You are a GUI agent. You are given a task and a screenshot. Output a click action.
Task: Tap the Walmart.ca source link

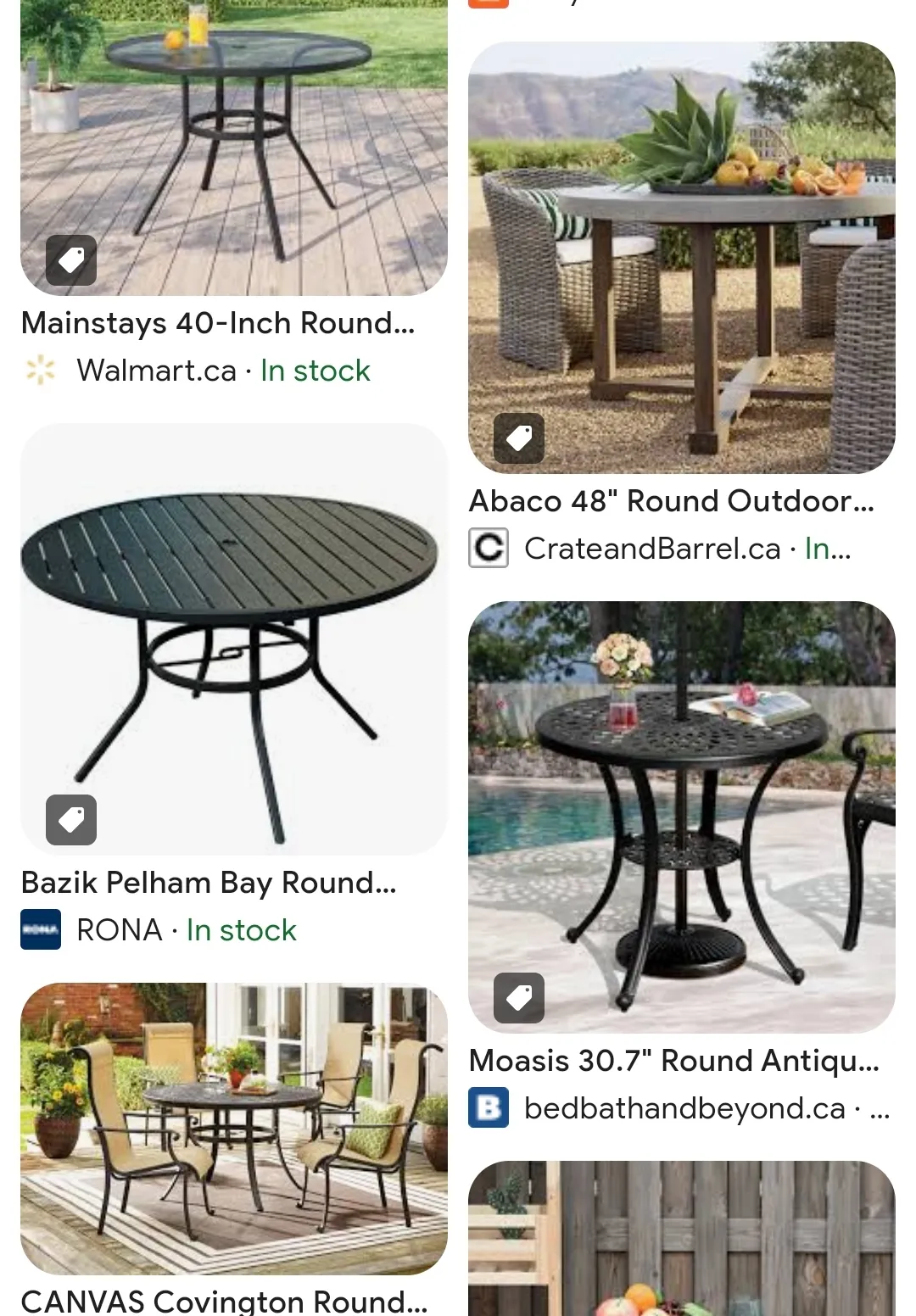point(156,371)
